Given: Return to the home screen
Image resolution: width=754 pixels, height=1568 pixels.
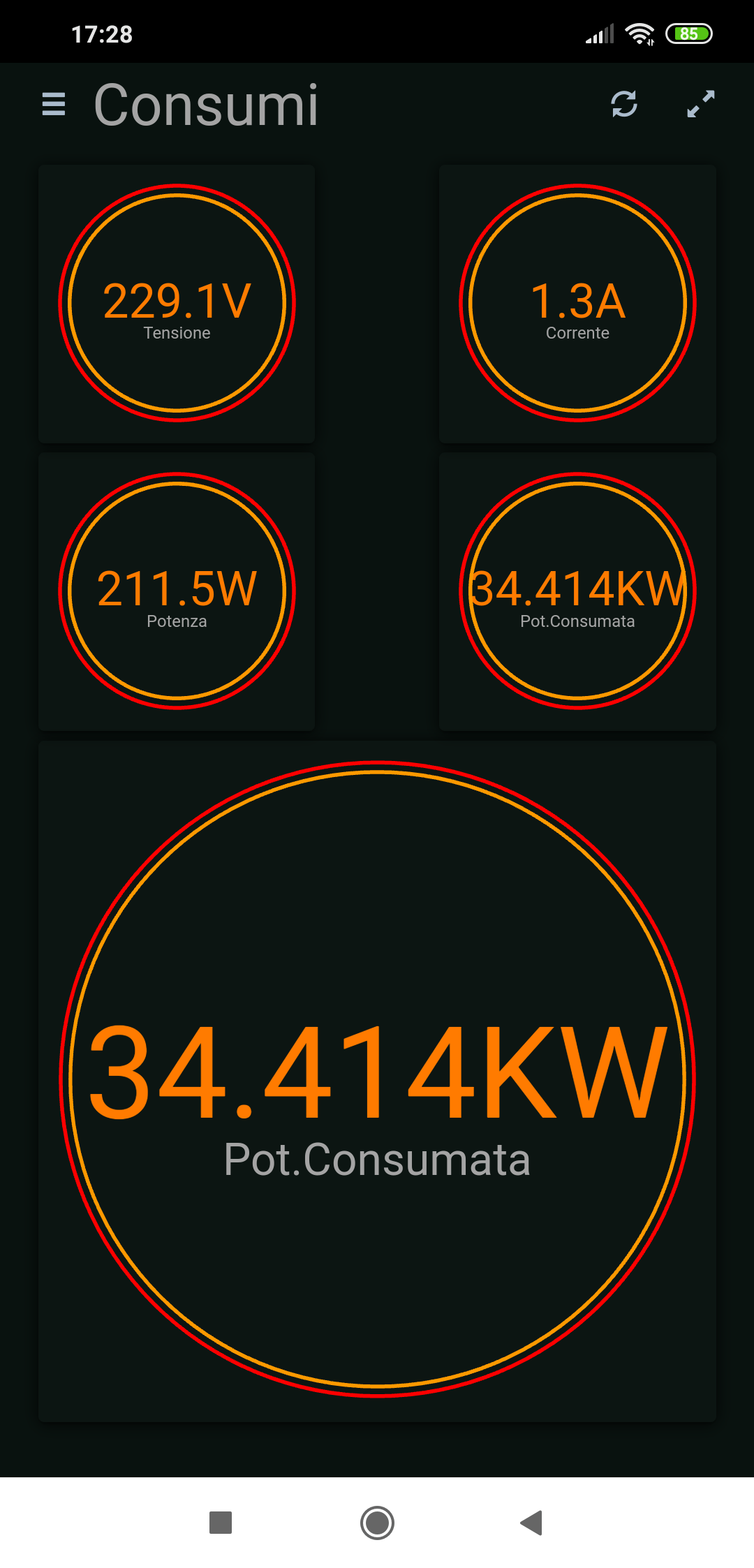Looking at the screenshot, I should [x=377, y=1523].
